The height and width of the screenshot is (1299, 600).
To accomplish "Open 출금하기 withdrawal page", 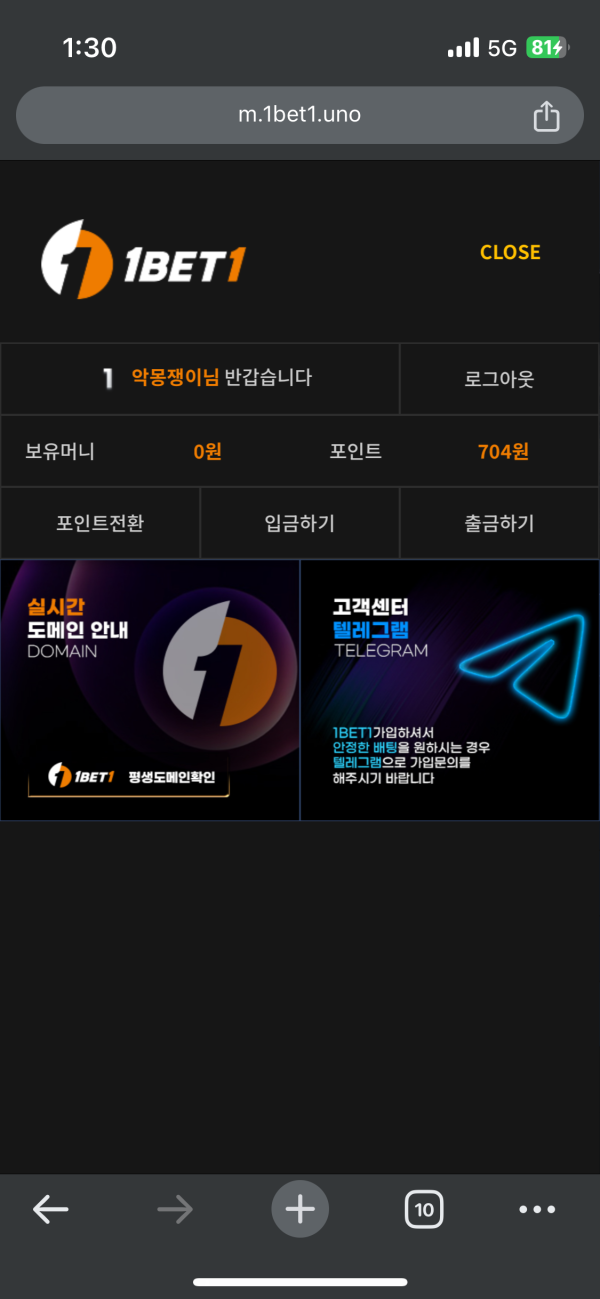I will click(x=499, y=523).
